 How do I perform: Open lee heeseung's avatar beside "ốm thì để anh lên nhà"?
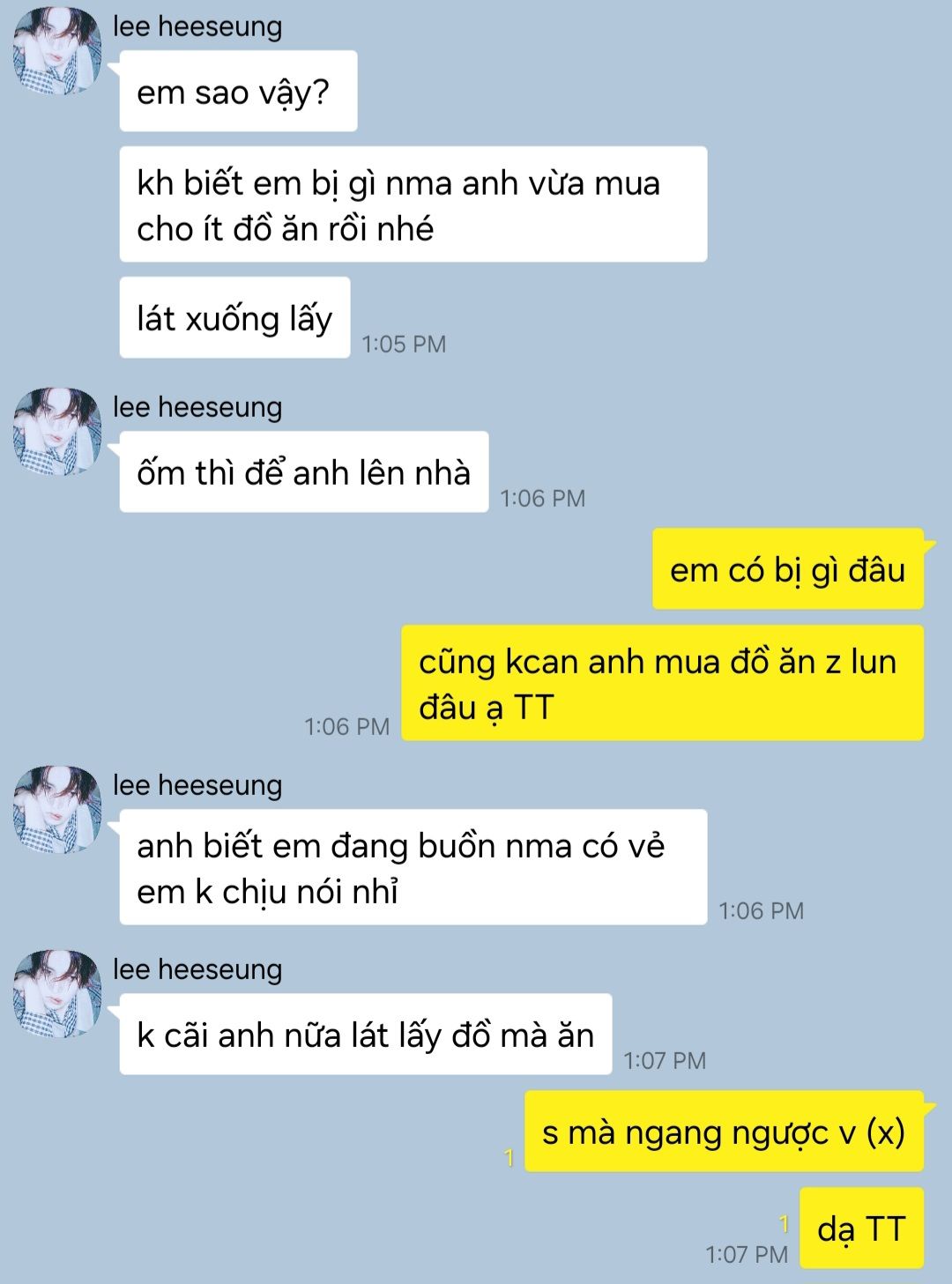(x=57, y=431)
